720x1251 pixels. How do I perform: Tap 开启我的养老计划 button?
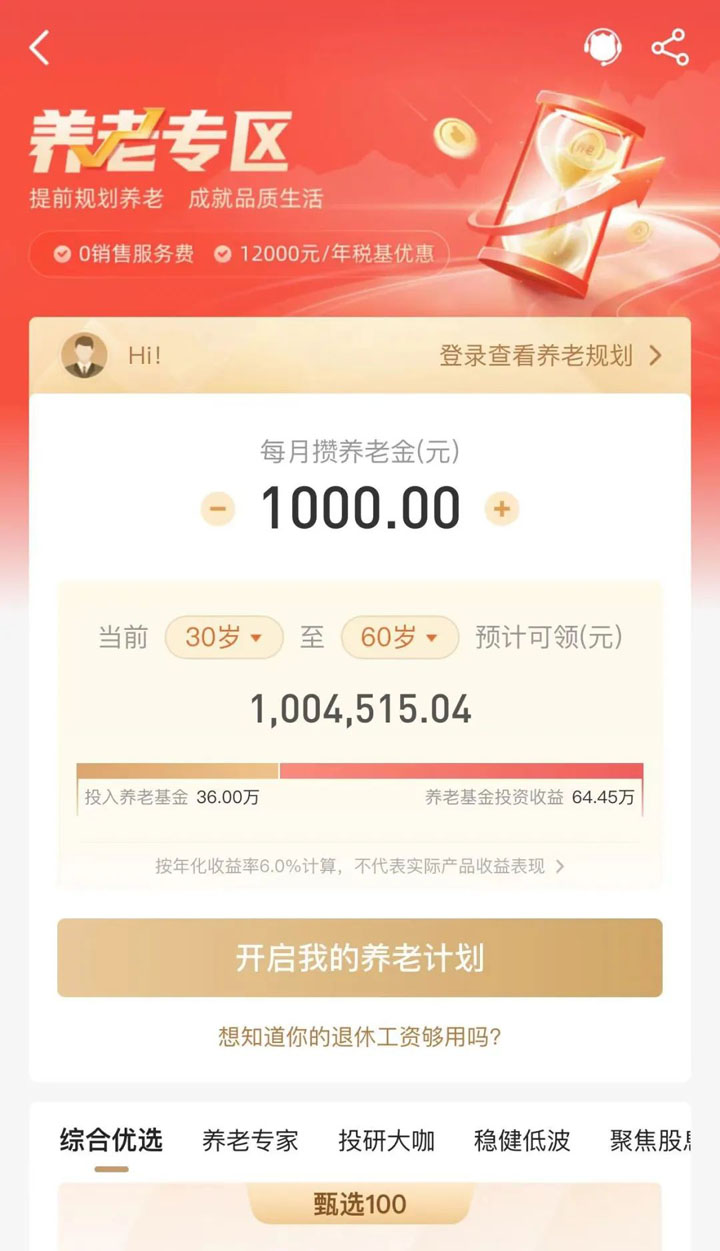360,958
